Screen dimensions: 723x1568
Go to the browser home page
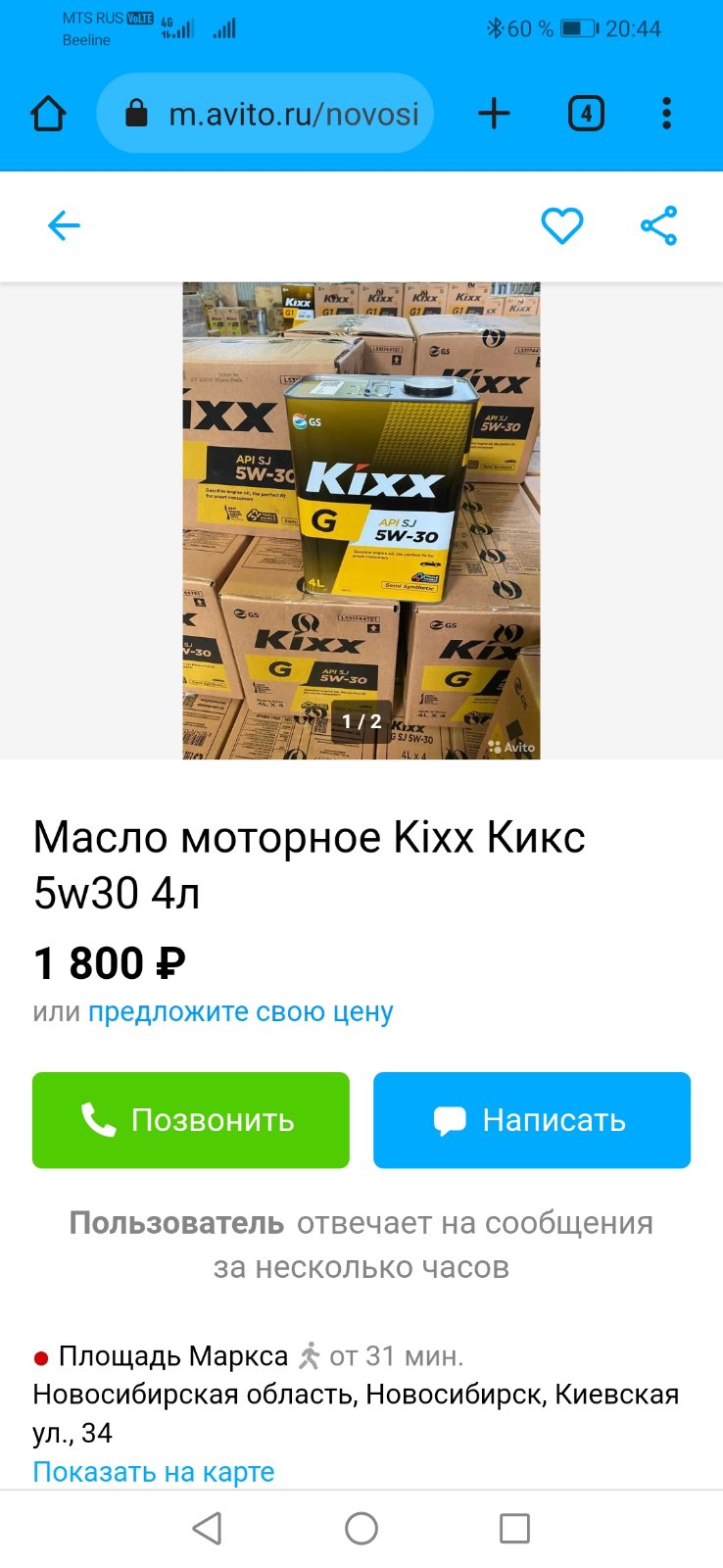coord(48,114)
